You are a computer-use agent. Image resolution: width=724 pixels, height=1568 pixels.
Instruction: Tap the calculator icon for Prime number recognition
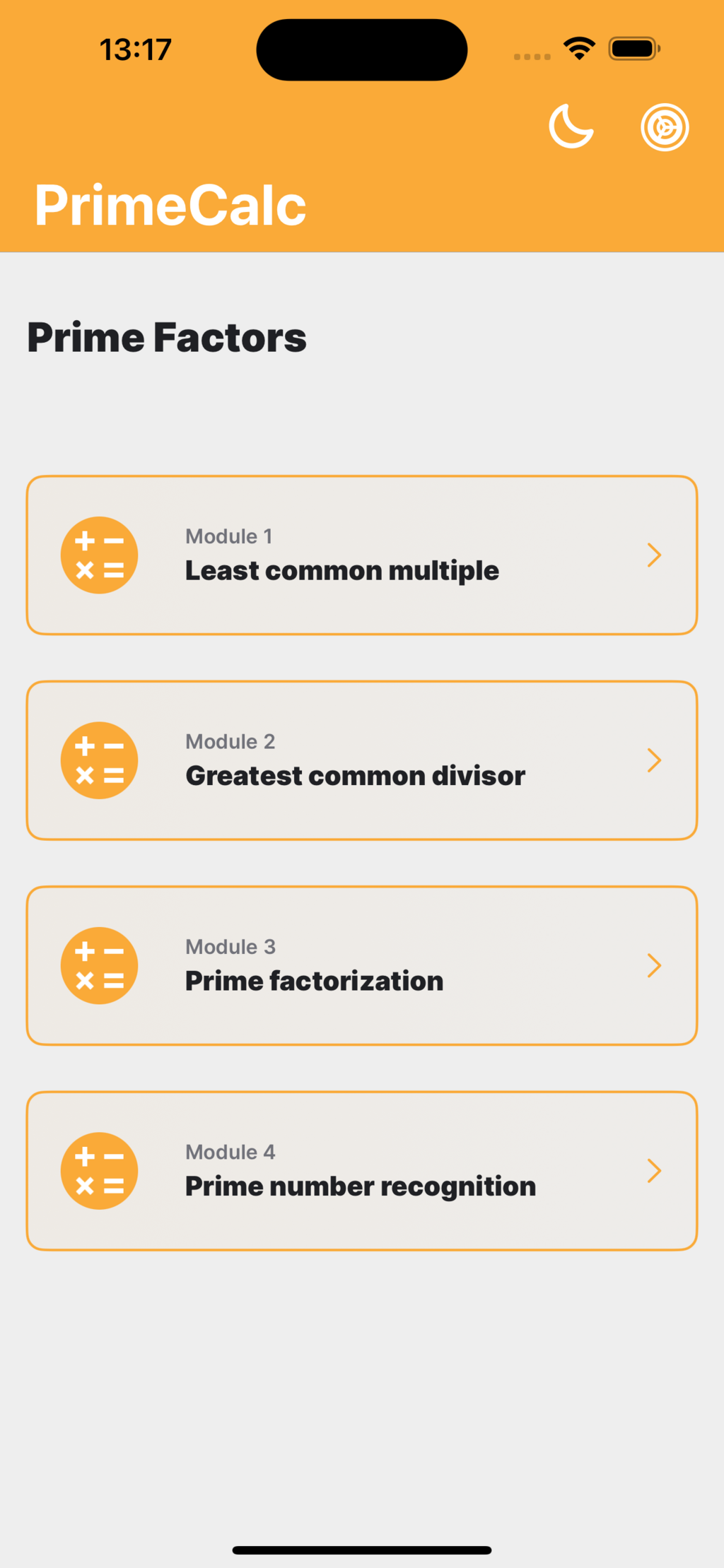(99, 1170)
